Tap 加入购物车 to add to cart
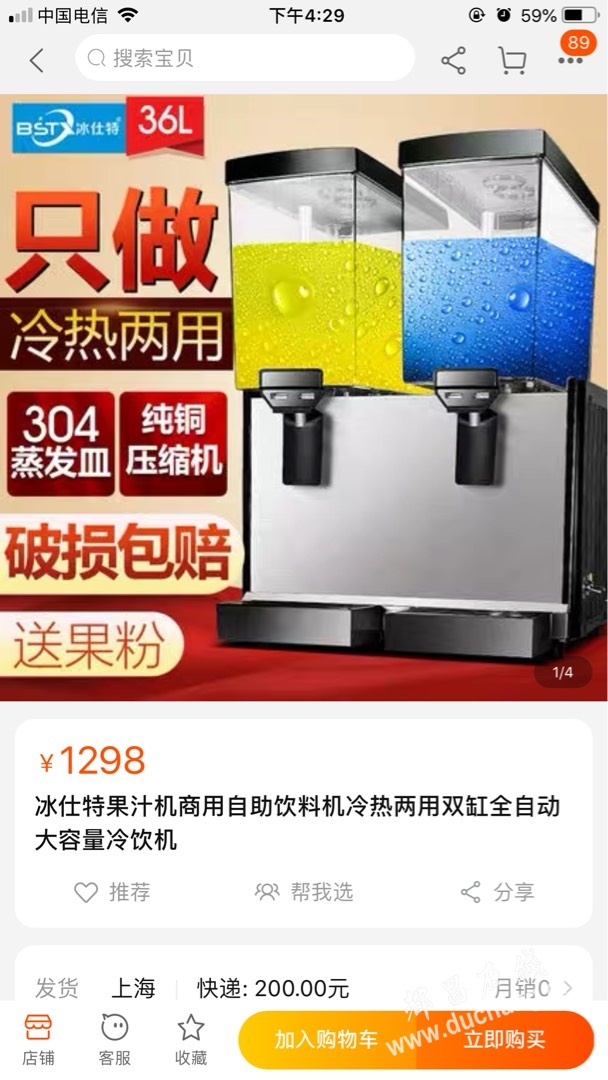This screenshot has height=1080, width=608. [x=327, y=1040]
